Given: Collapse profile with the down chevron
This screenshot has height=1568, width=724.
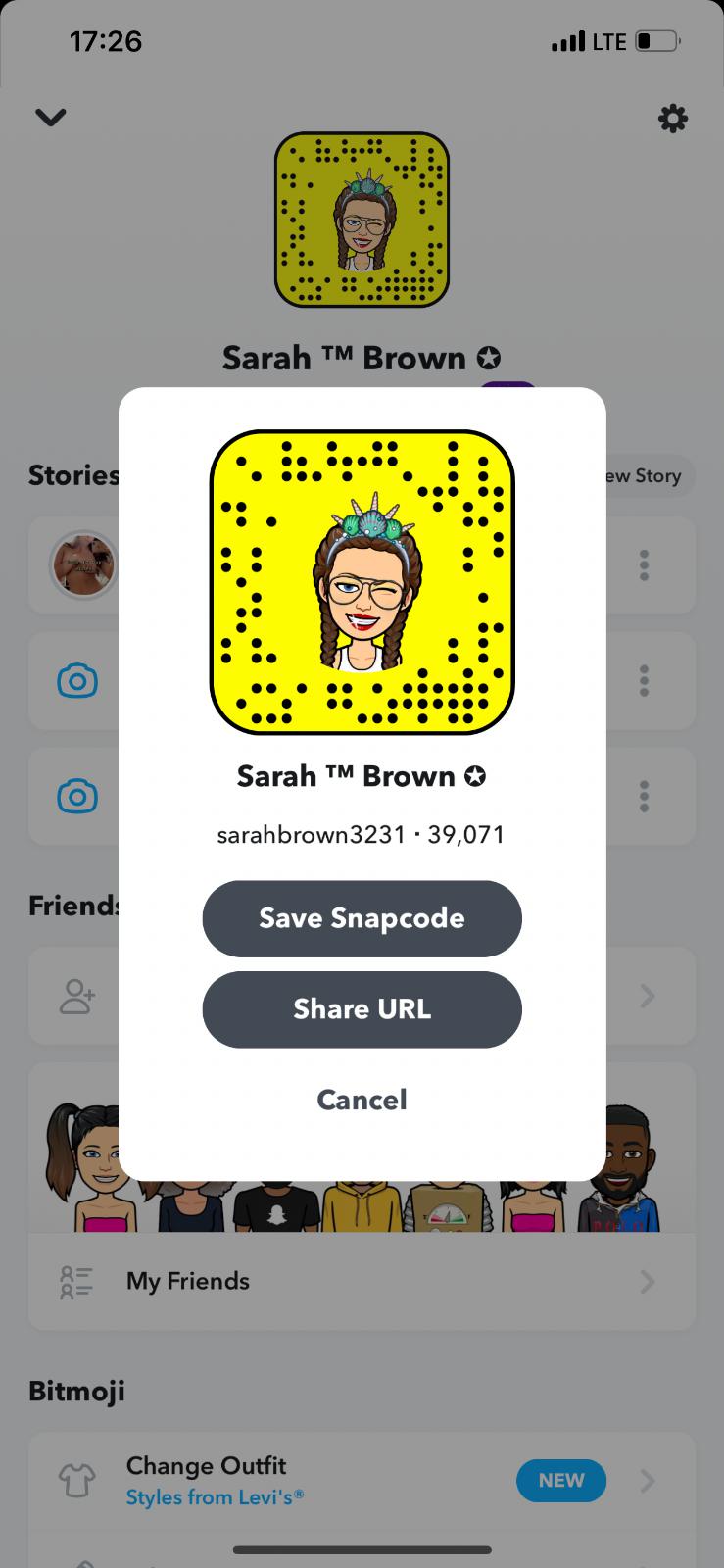Looking at the screenshot, I should 50,118.
